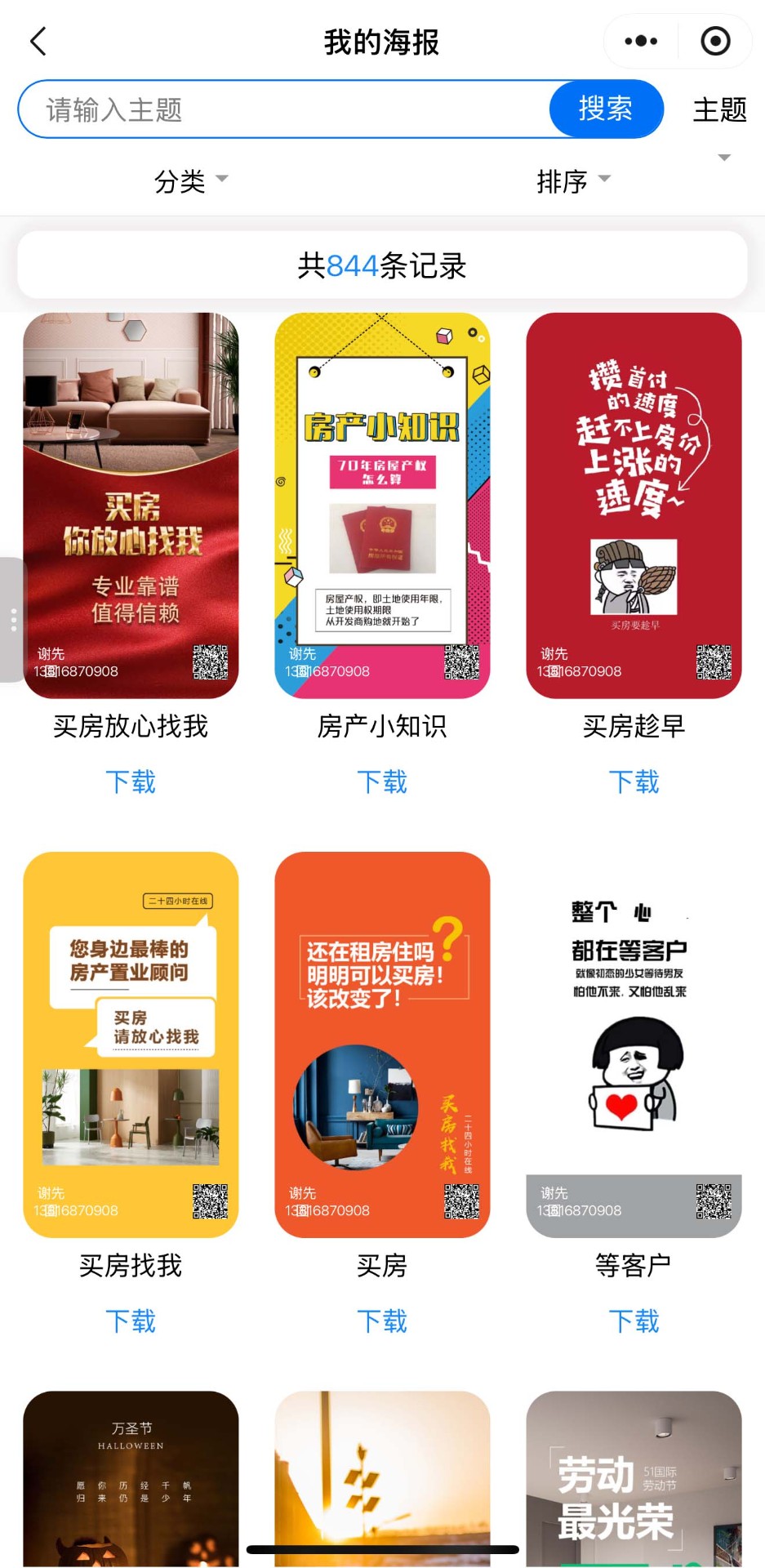Screen dimensions: 765x1568
Task: Download the 房产小知识 poster
Action: pos(382,782)
